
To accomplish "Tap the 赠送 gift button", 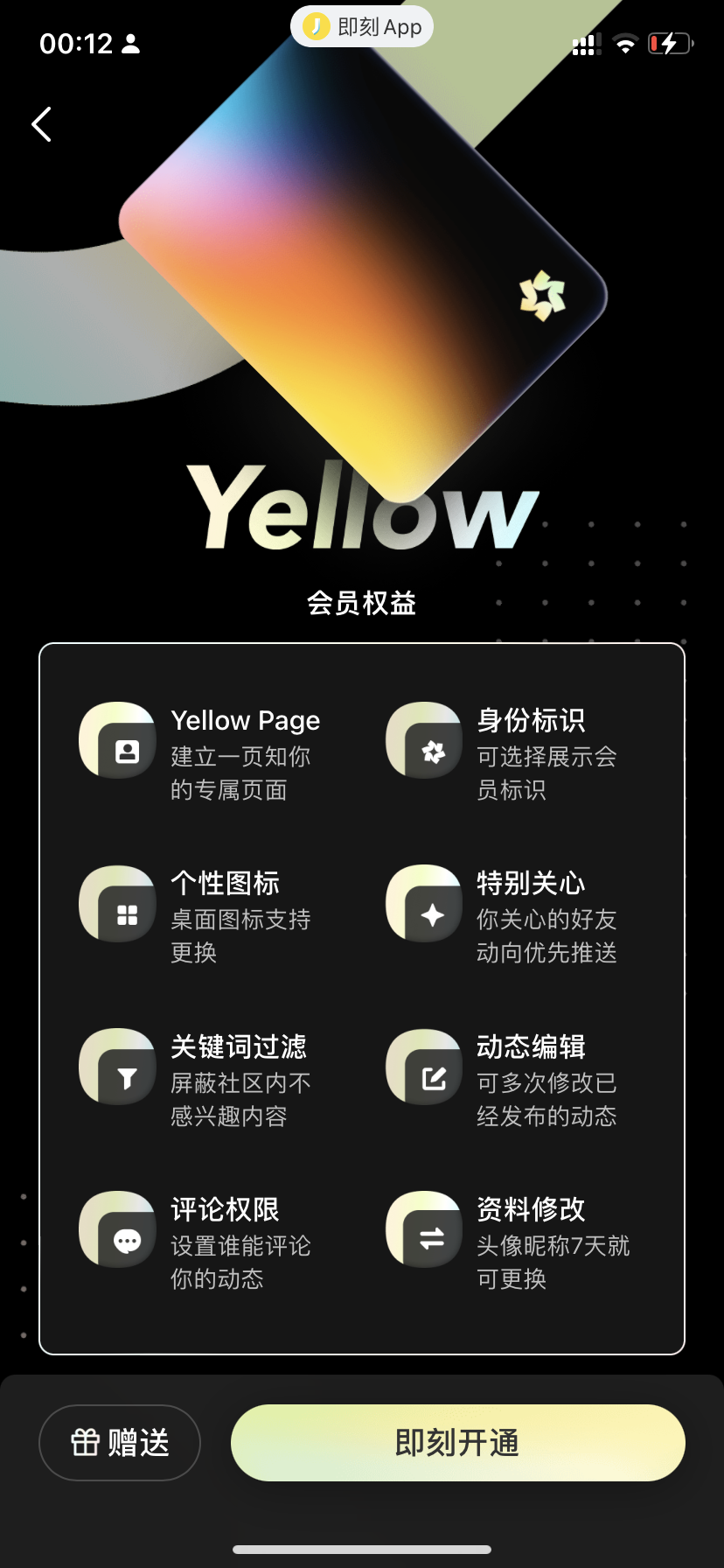I will (x=120, y=1443).
